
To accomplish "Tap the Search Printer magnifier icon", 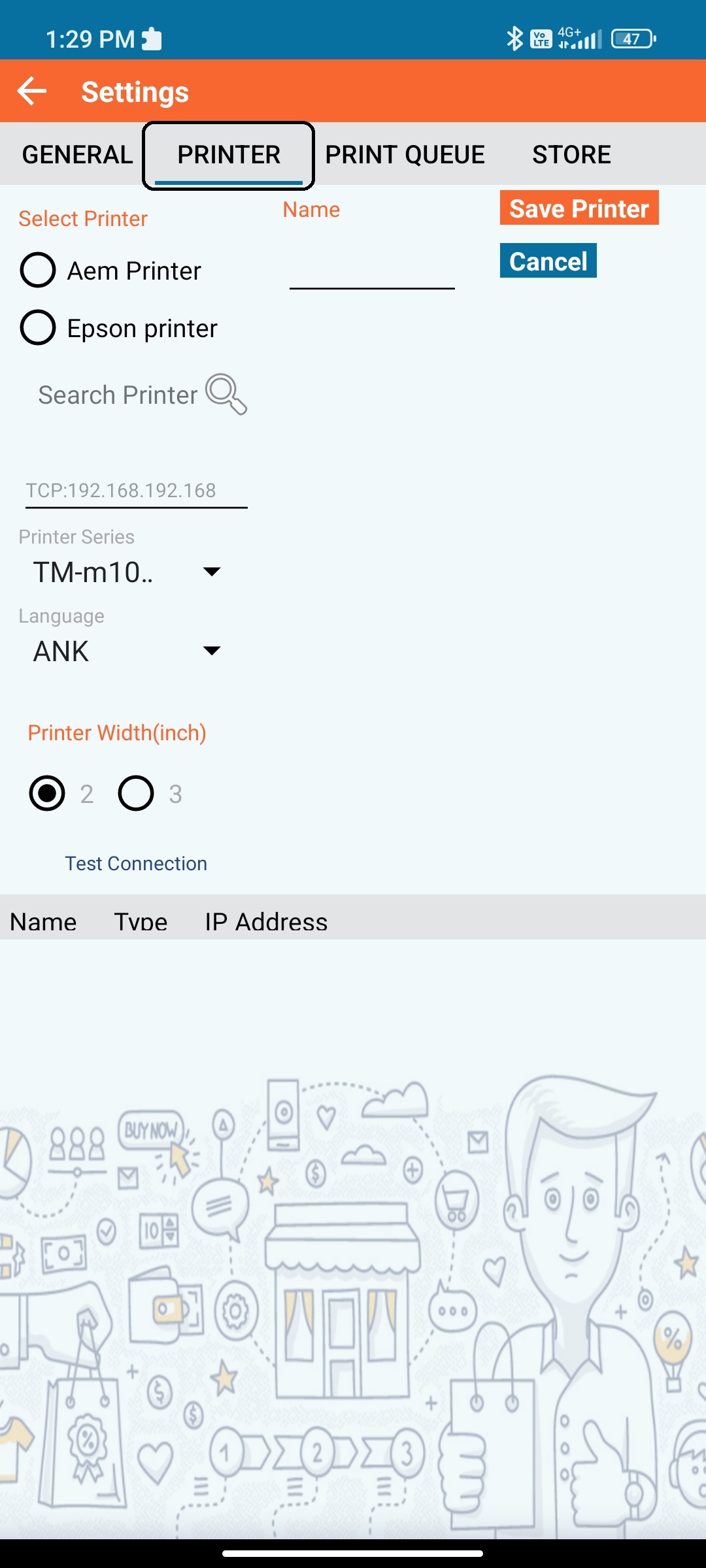I will tap(226, 394).
